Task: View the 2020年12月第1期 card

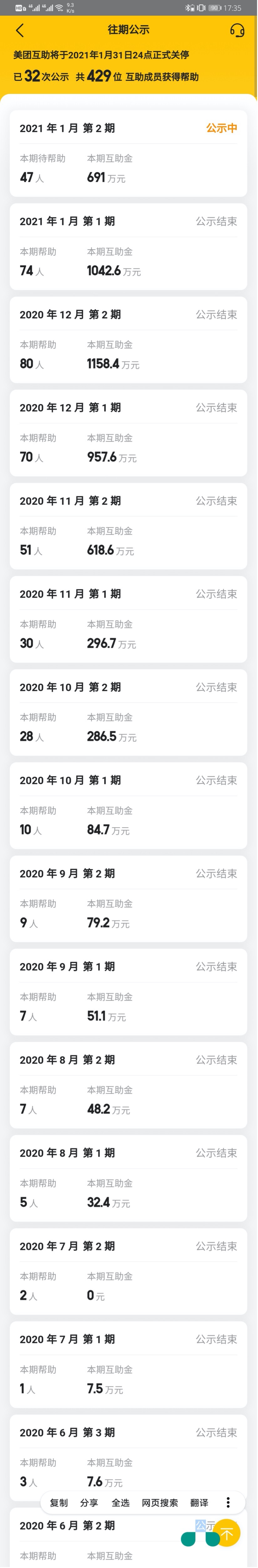Action: pyautogui.click(x=128, y=433)
